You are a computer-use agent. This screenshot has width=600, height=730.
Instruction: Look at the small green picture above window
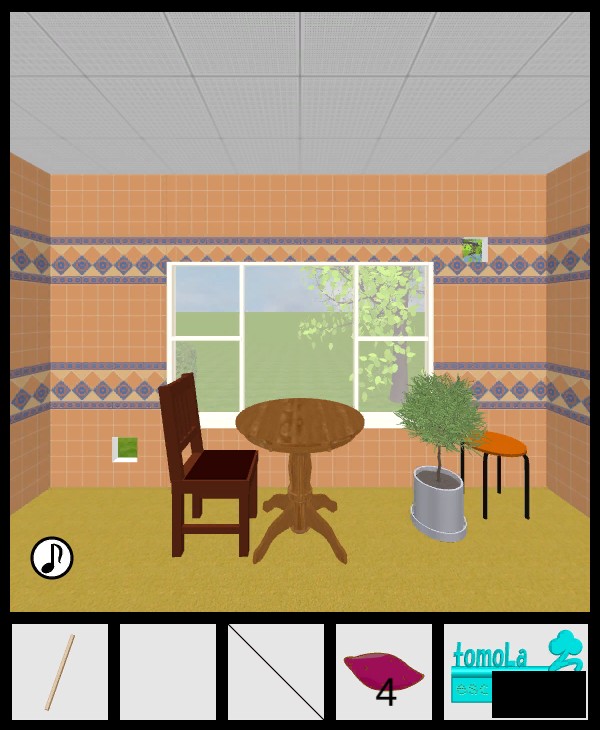(x=473, y=249)
